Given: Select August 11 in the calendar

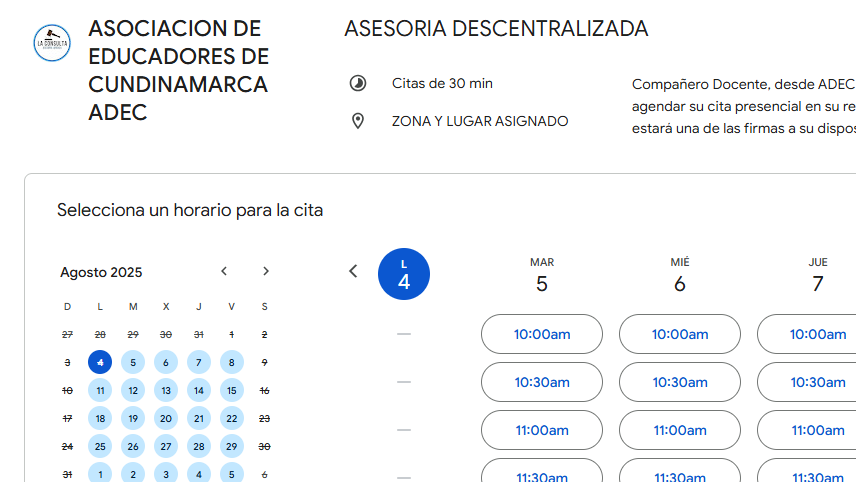Looking at the screenshot, I should [100, 390].
